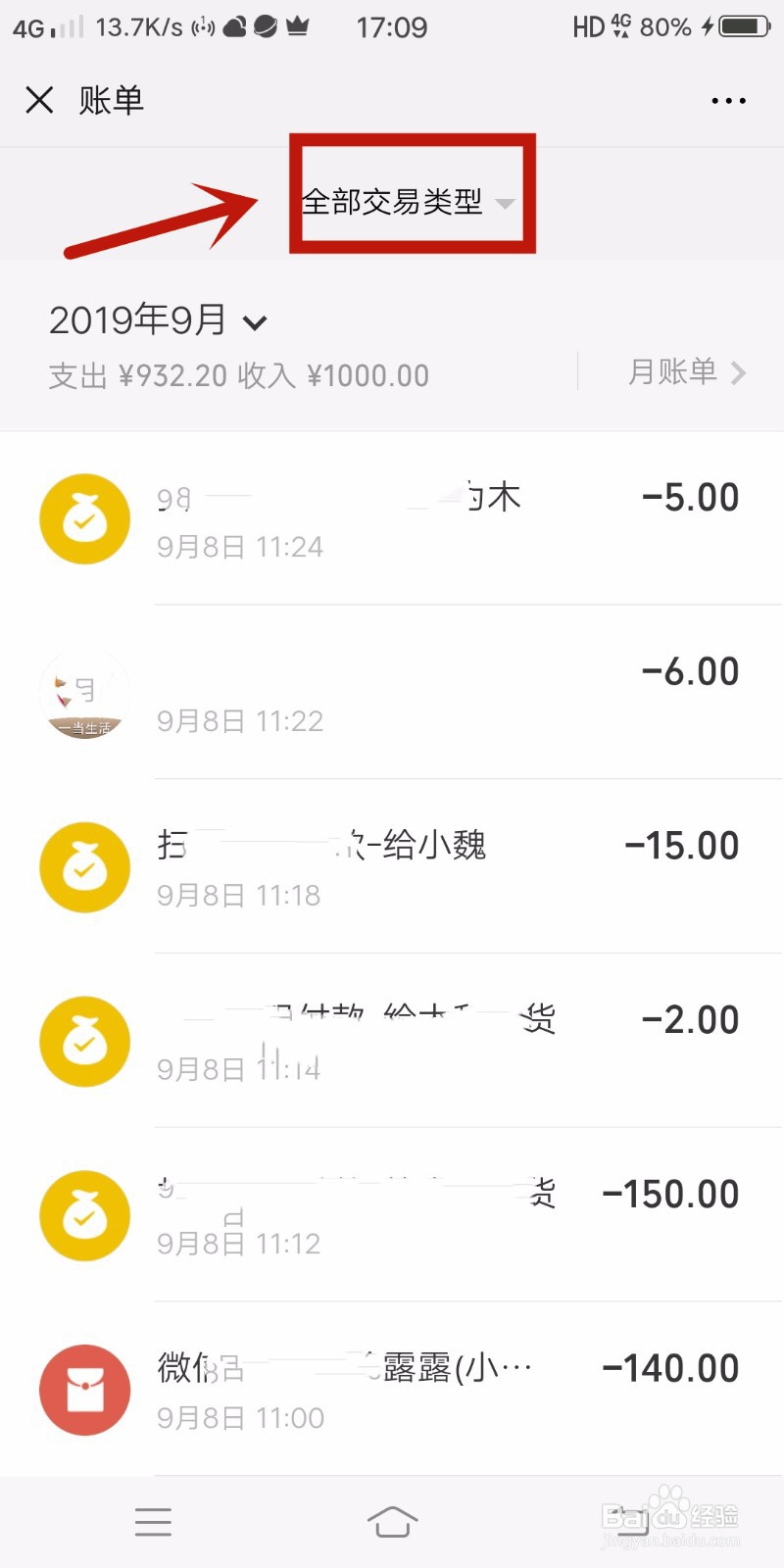Open the checked money bag icon for -150.00
This screenshot has height=1568, width=784.
pos(84,1215)
